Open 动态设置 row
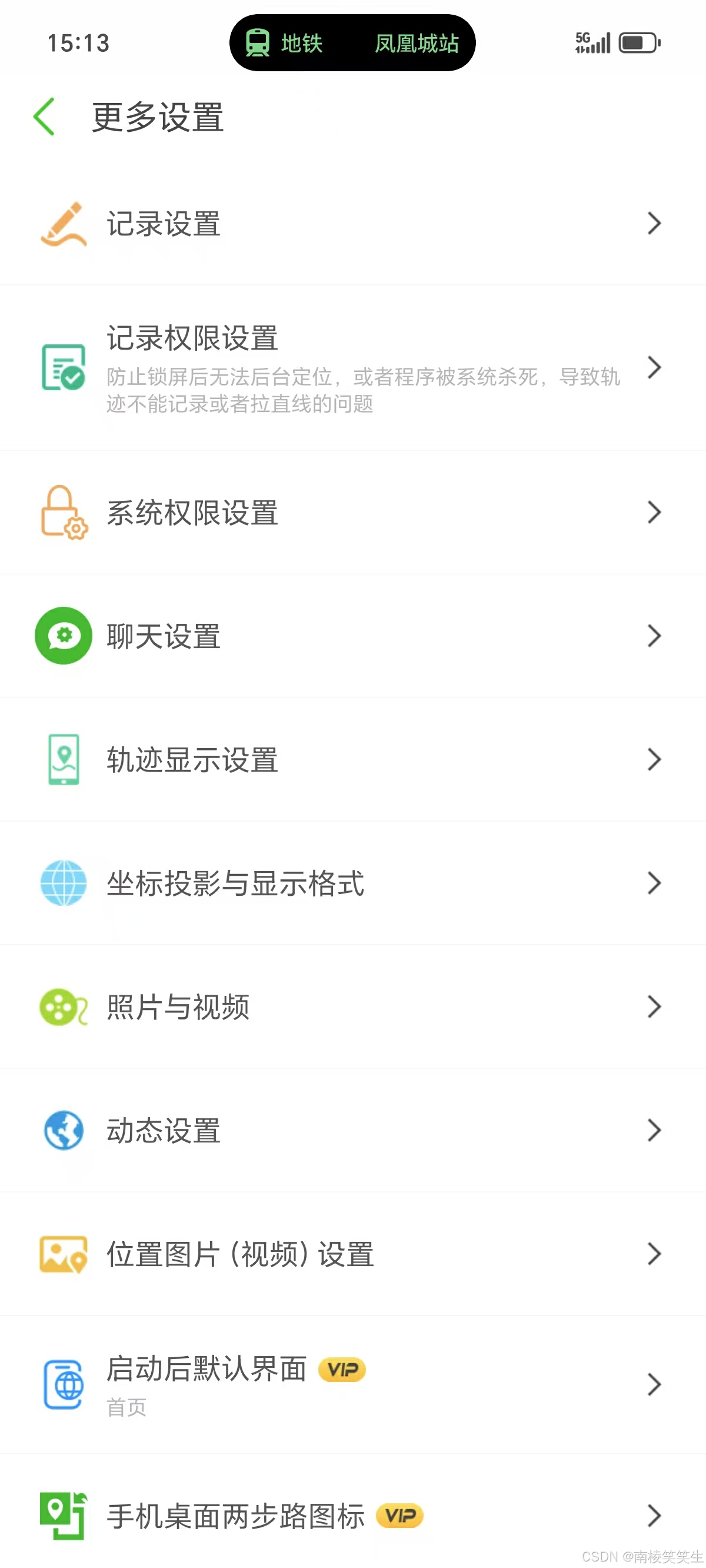Image resolution: width=706 pixels, height=1568 pixels. (353, 1130)
